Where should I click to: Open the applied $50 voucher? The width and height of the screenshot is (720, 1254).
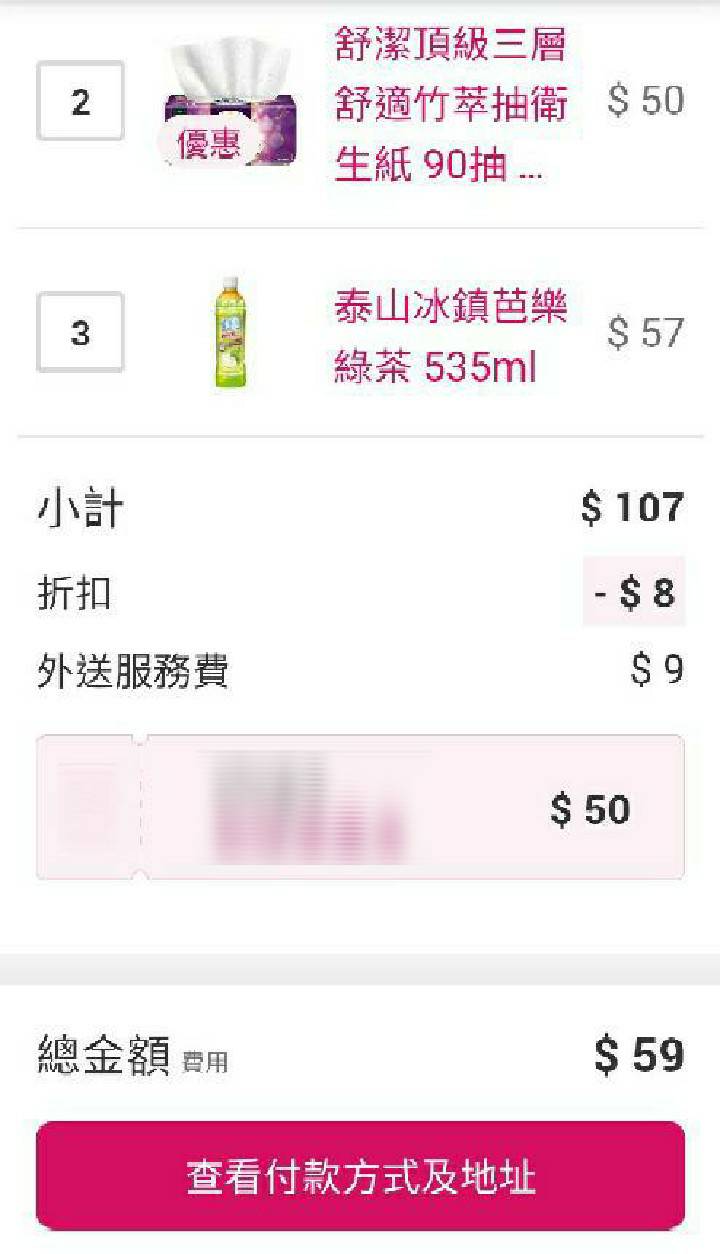[360, 808]
